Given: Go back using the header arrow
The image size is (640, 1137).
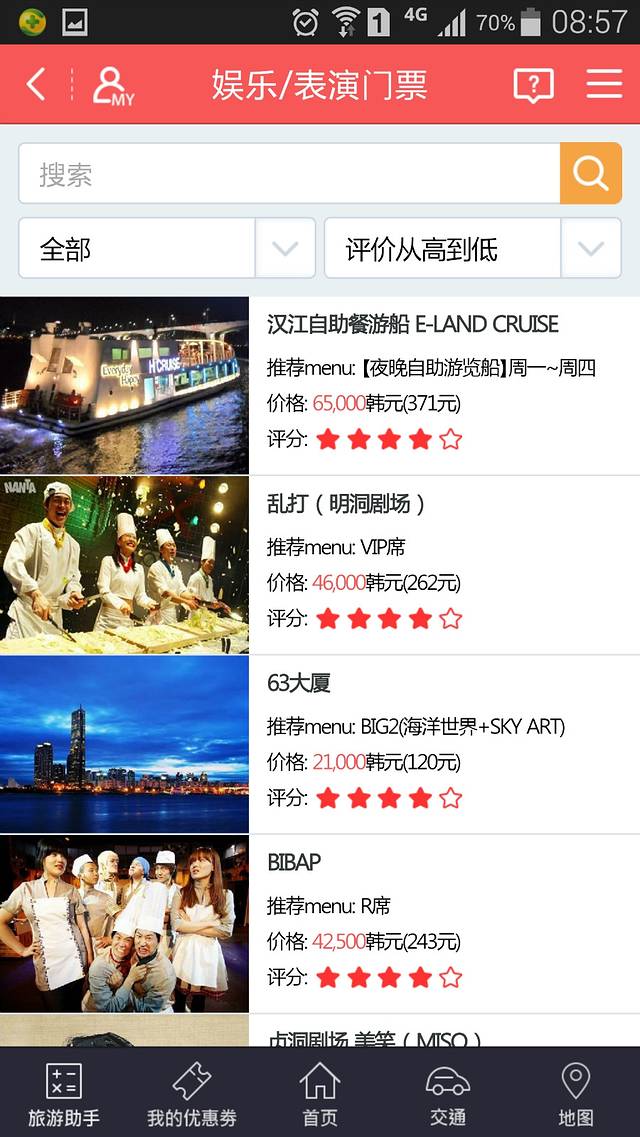Looking at the screenshot, I should coord(36,85).
